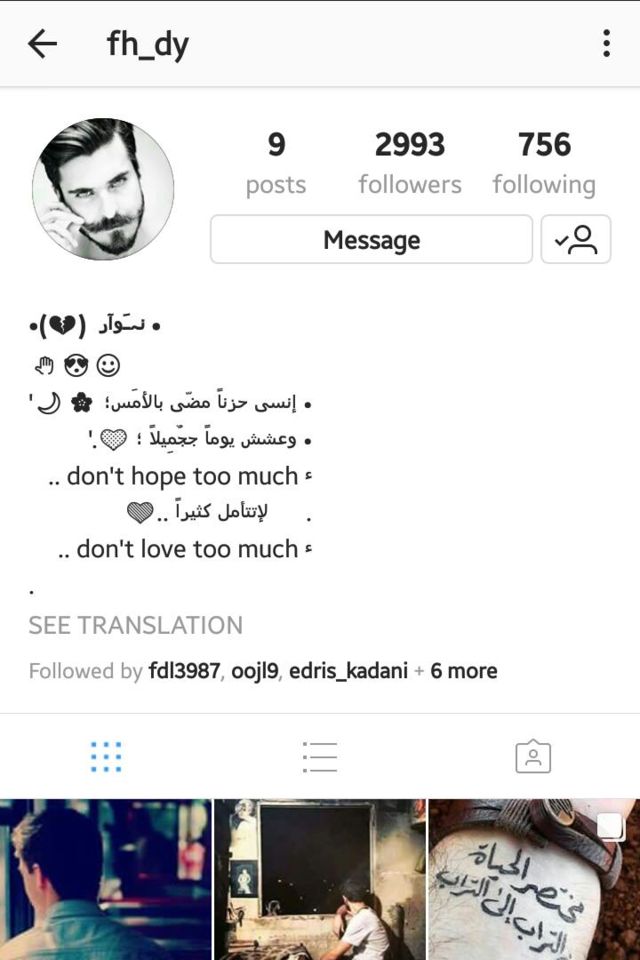Open oojl9's profile from Followed by
This screenshot has height=960, width=640.
point(255,671)
